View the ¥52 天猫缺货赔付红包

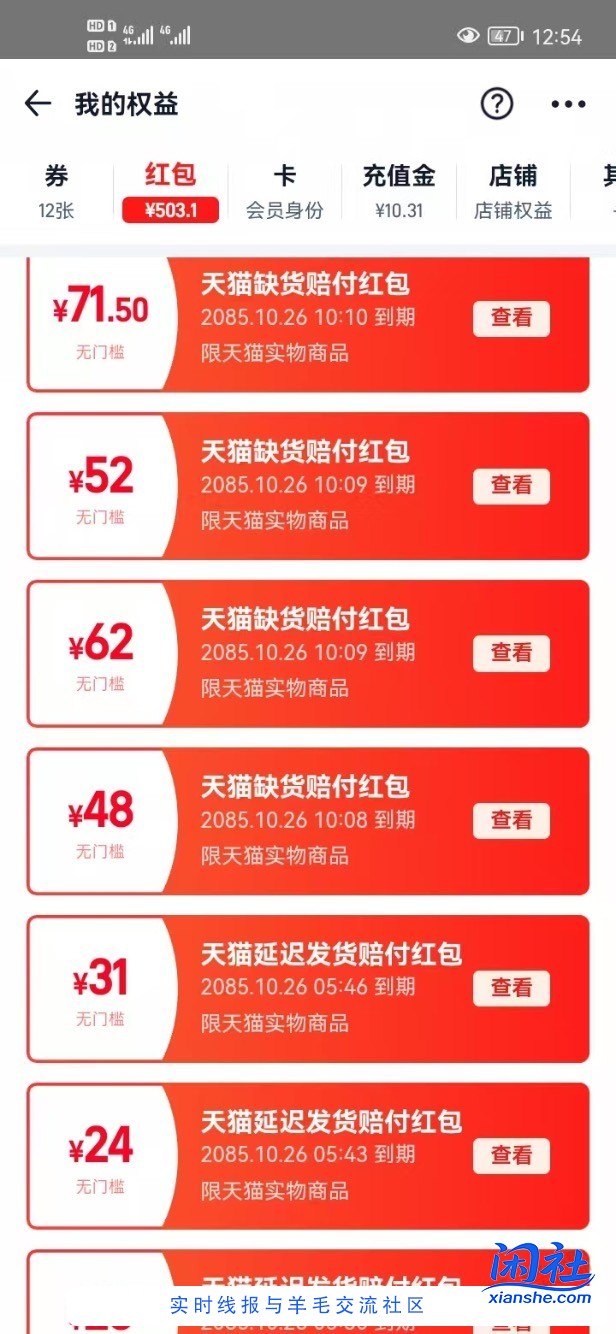[x=511, y=486]
